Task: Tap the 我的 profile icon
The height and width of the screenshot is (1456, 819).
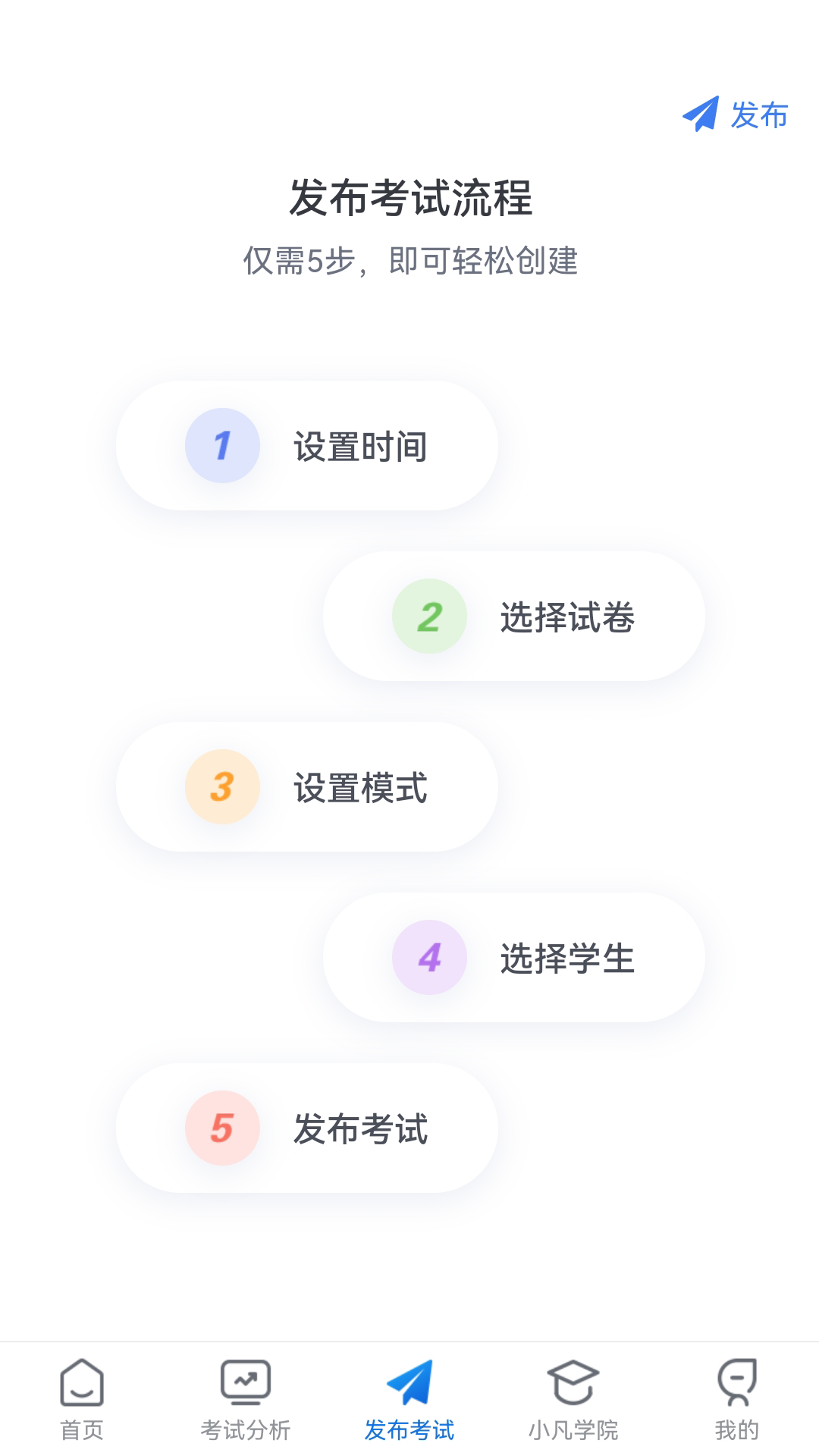Action: pos(737,1382)
